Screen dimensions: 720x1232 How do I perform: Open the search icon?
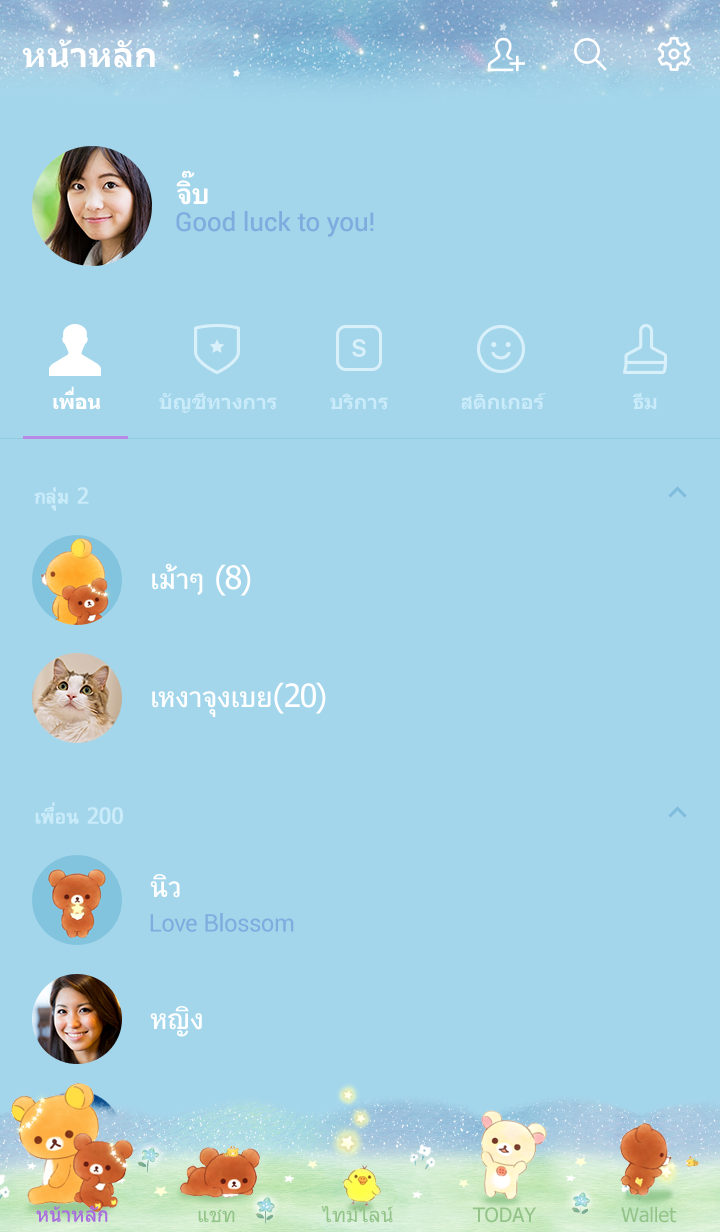589,55
